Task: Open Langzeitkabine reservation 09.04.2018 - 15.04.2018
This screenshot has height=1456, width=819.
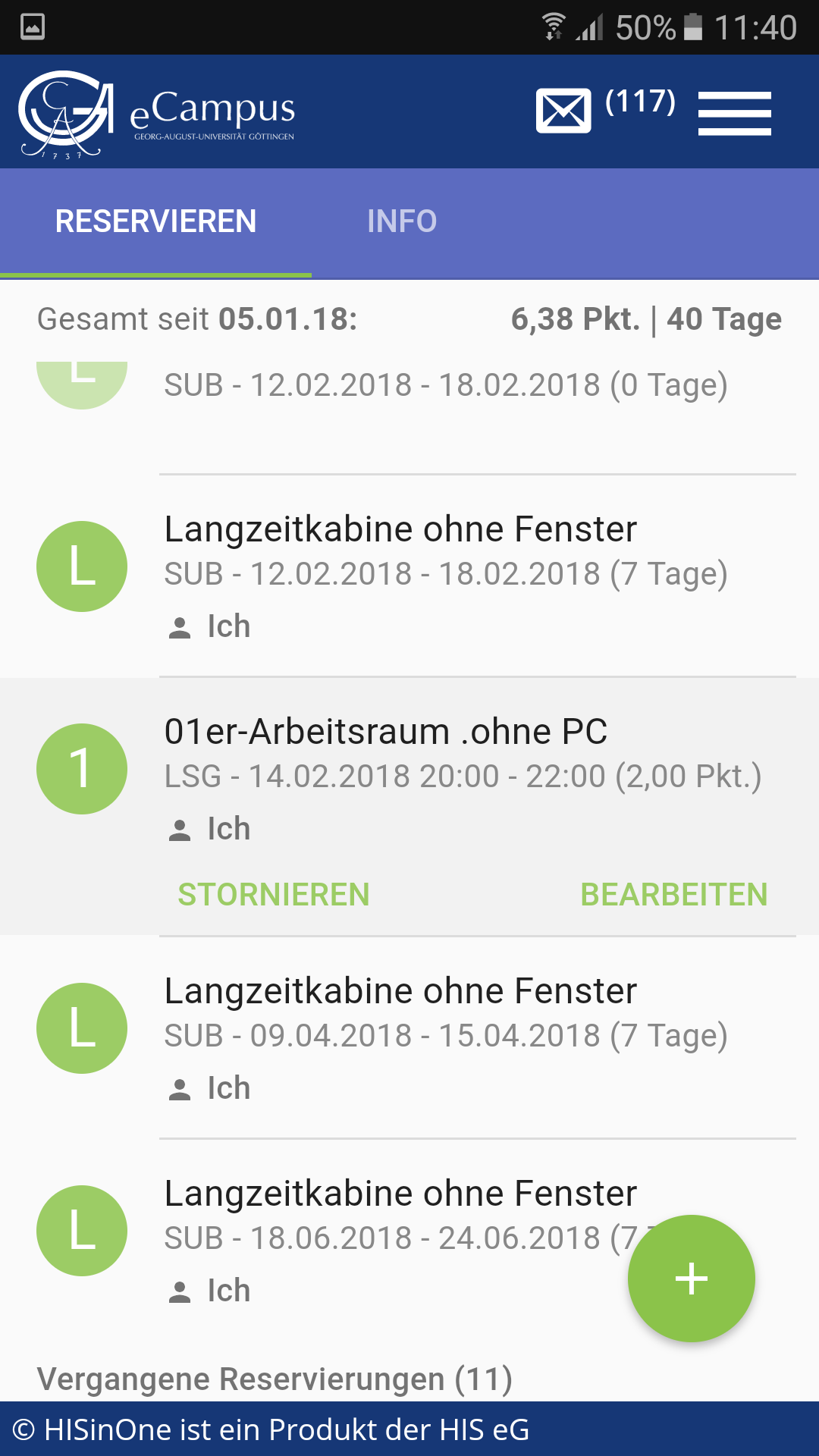Action: pos(409,1037)
